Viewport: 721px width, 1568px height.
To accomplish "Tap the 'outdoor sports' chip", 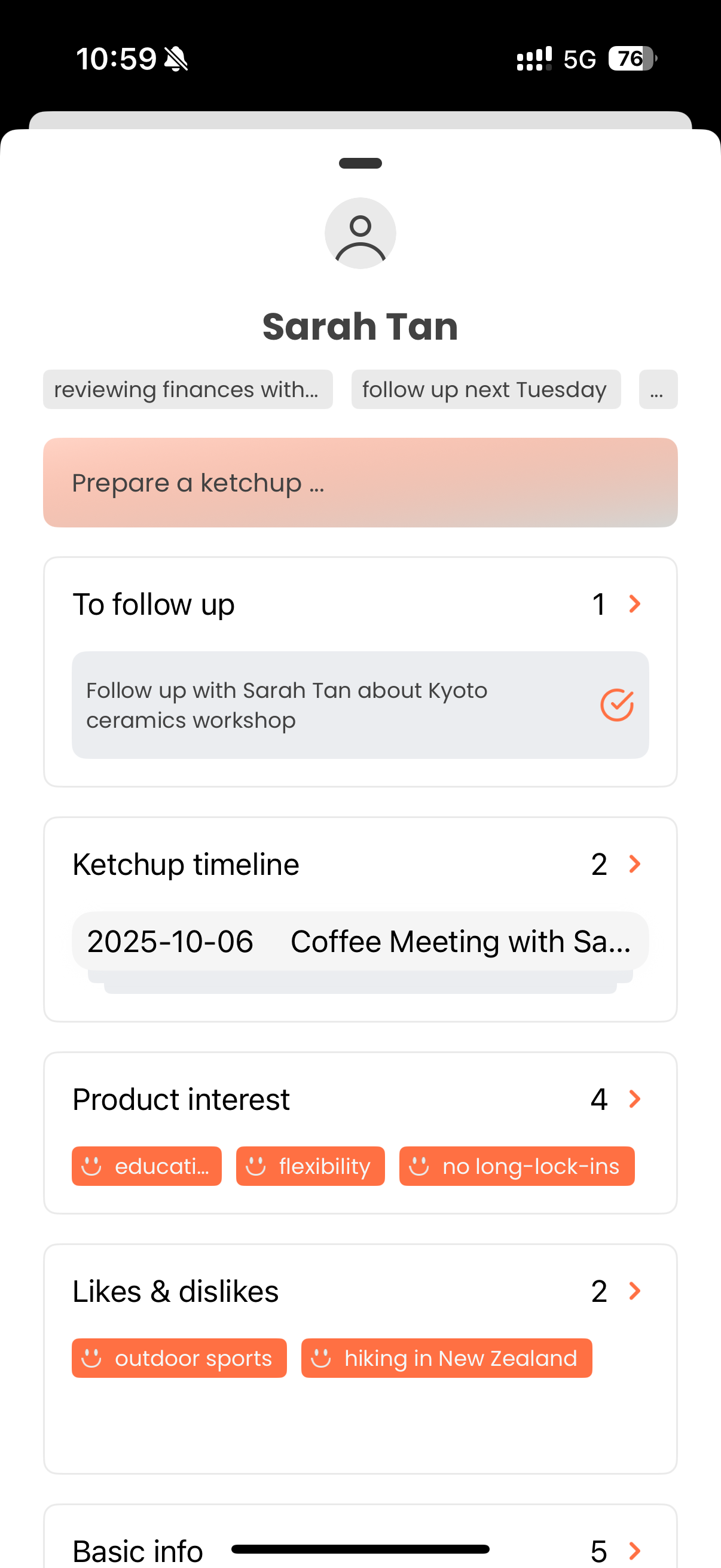I will coord(179,1358).
